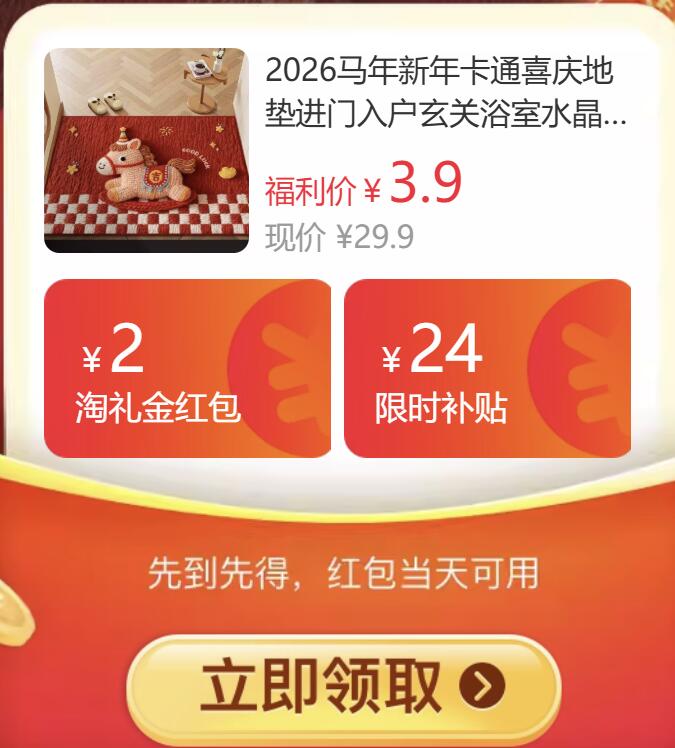Select the ¥2 淘礼金红包 coupon
The height and width of the screenshot is (748, 675).
187,368
